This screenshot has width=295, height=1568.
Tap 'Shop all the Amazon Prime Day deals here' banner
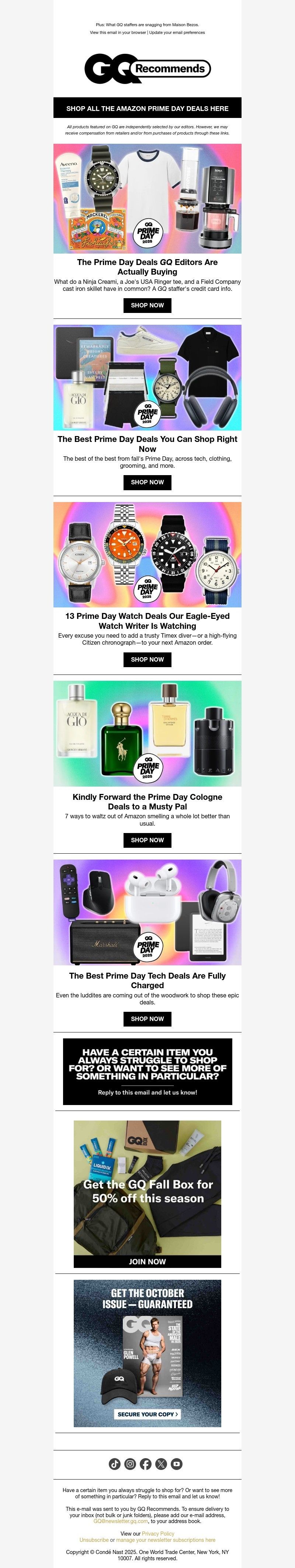coord(147,108)
